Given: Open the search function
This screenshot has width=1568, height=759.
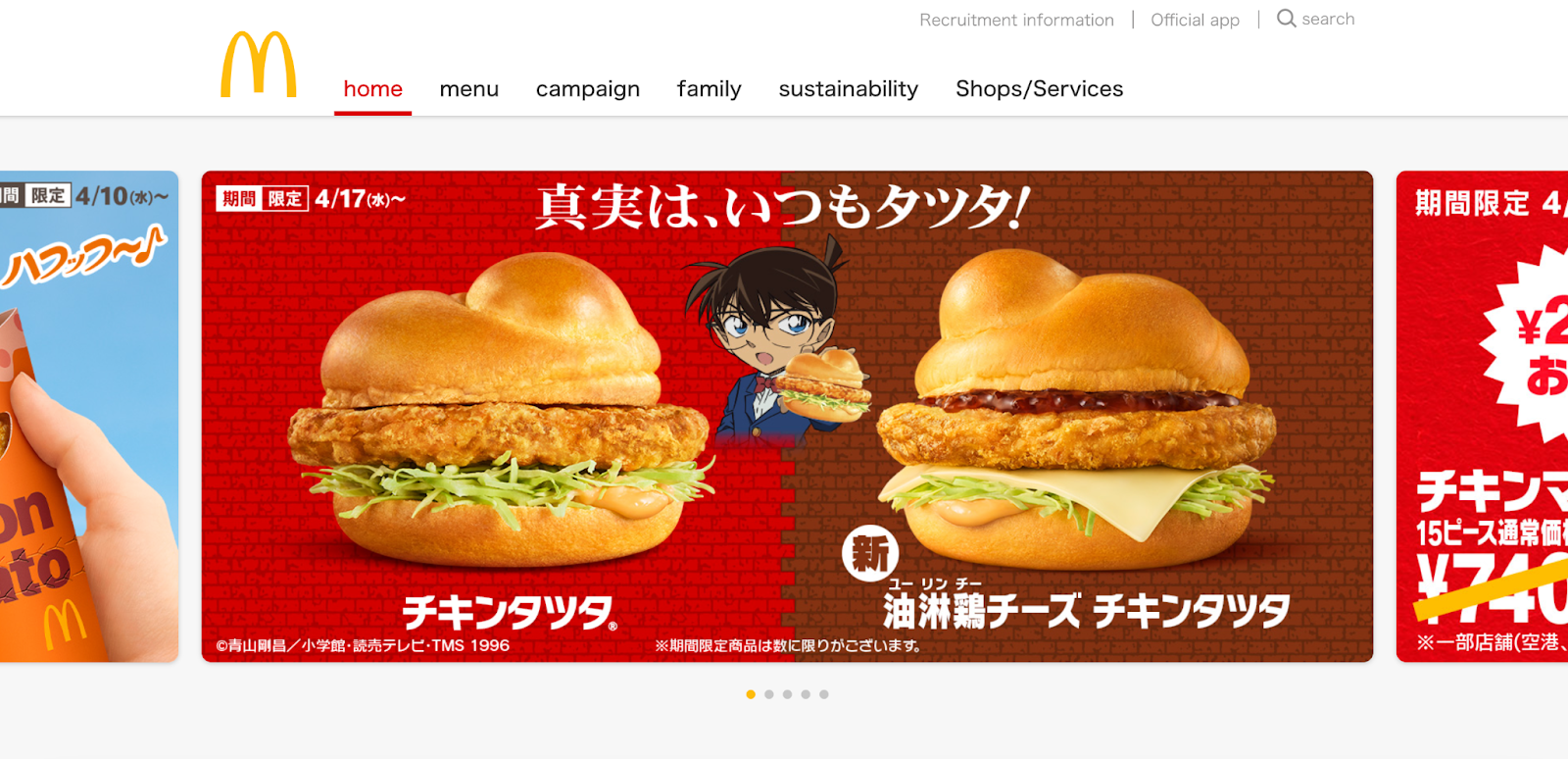Looking at the screenshot, I should (1316, 19).
